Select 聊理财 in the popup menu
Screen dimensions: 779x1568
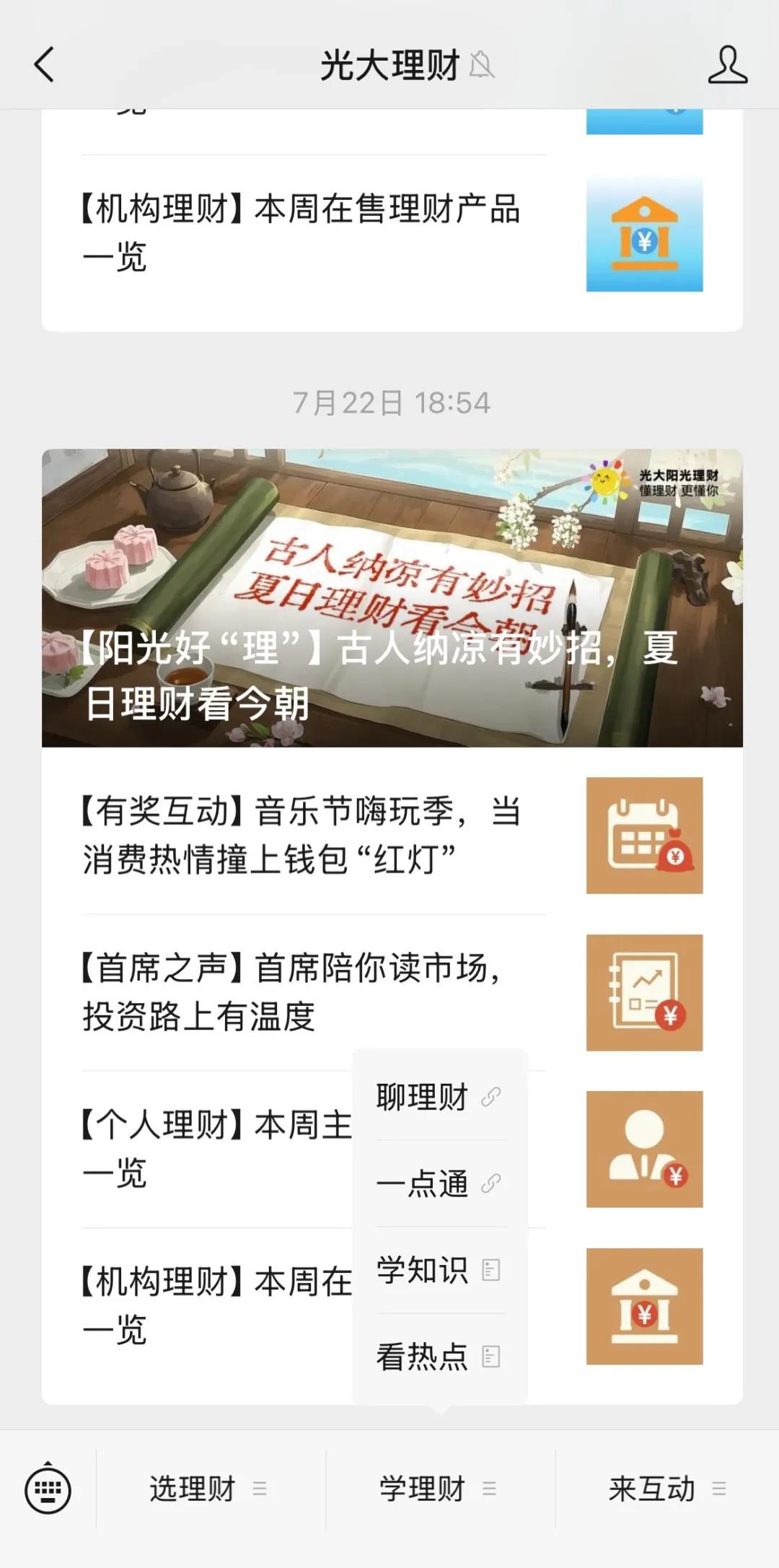440,1097
